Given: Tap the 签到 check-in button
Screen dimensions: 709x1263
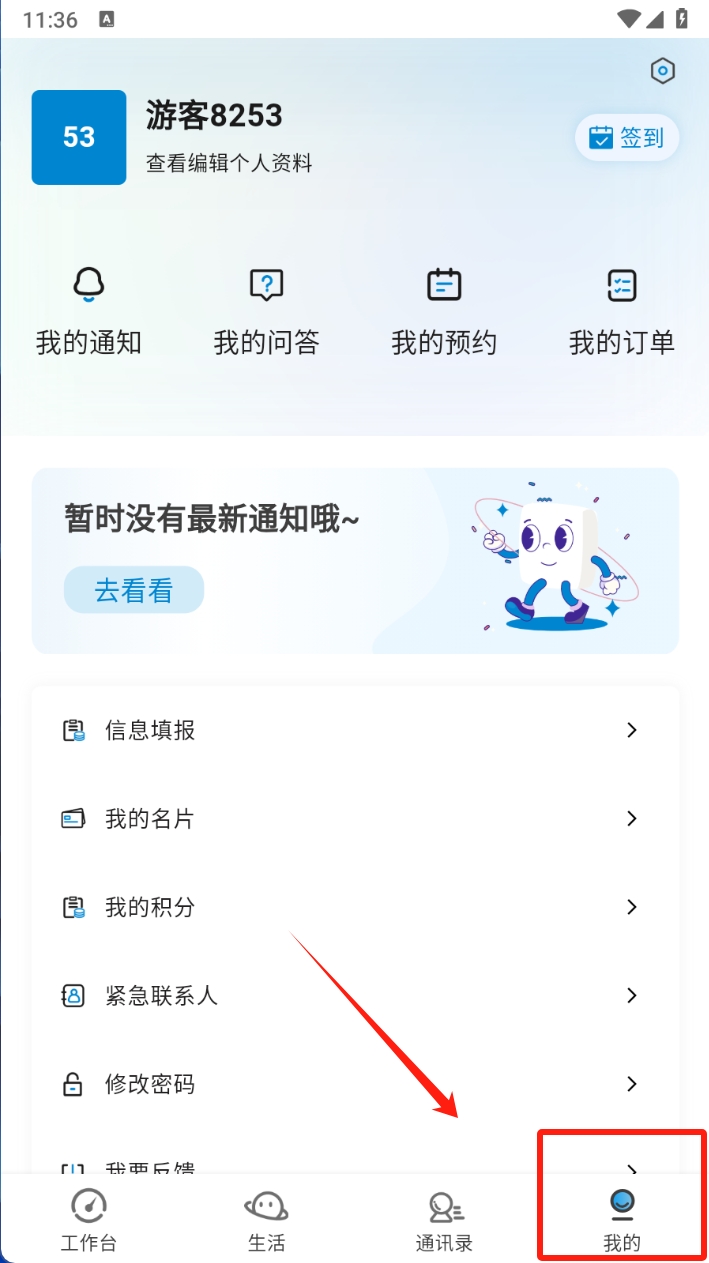Looking at the screenshot, I should pos(627,138).
